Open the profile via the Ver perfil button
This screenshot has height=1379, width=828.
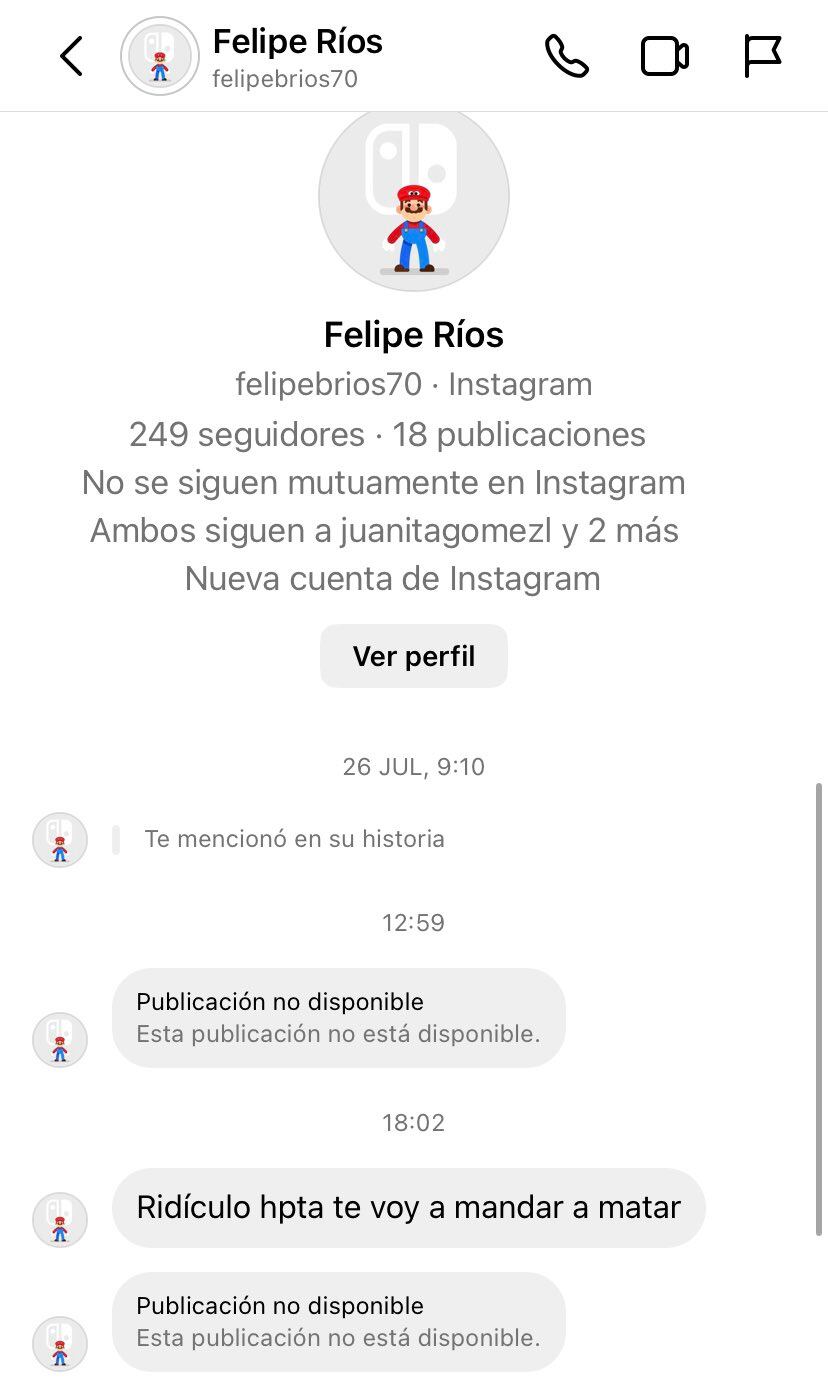coord(413,655)
